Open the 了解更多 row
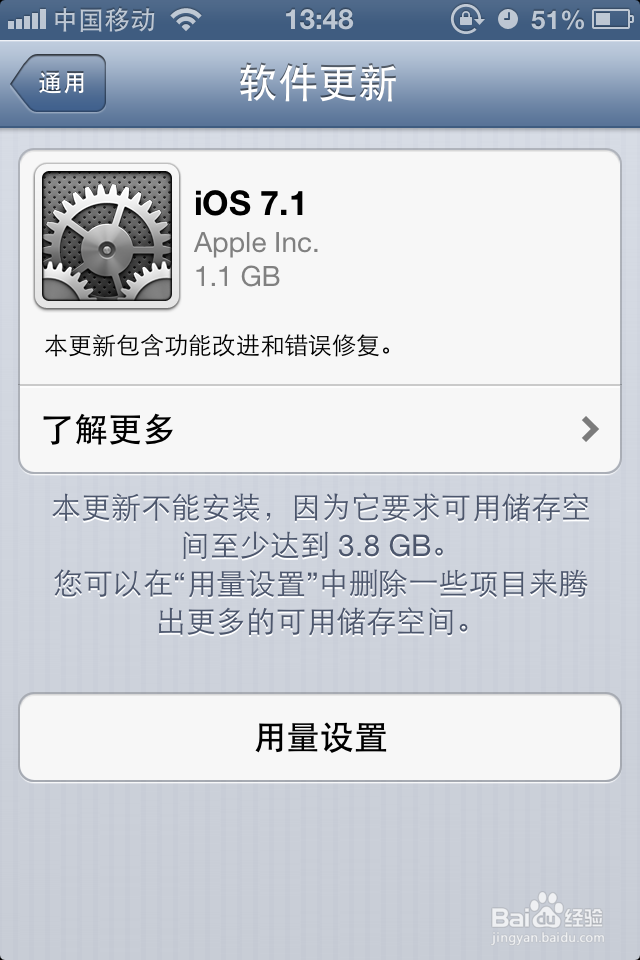The width and height of the screenshot is (640, 960). 320,430
